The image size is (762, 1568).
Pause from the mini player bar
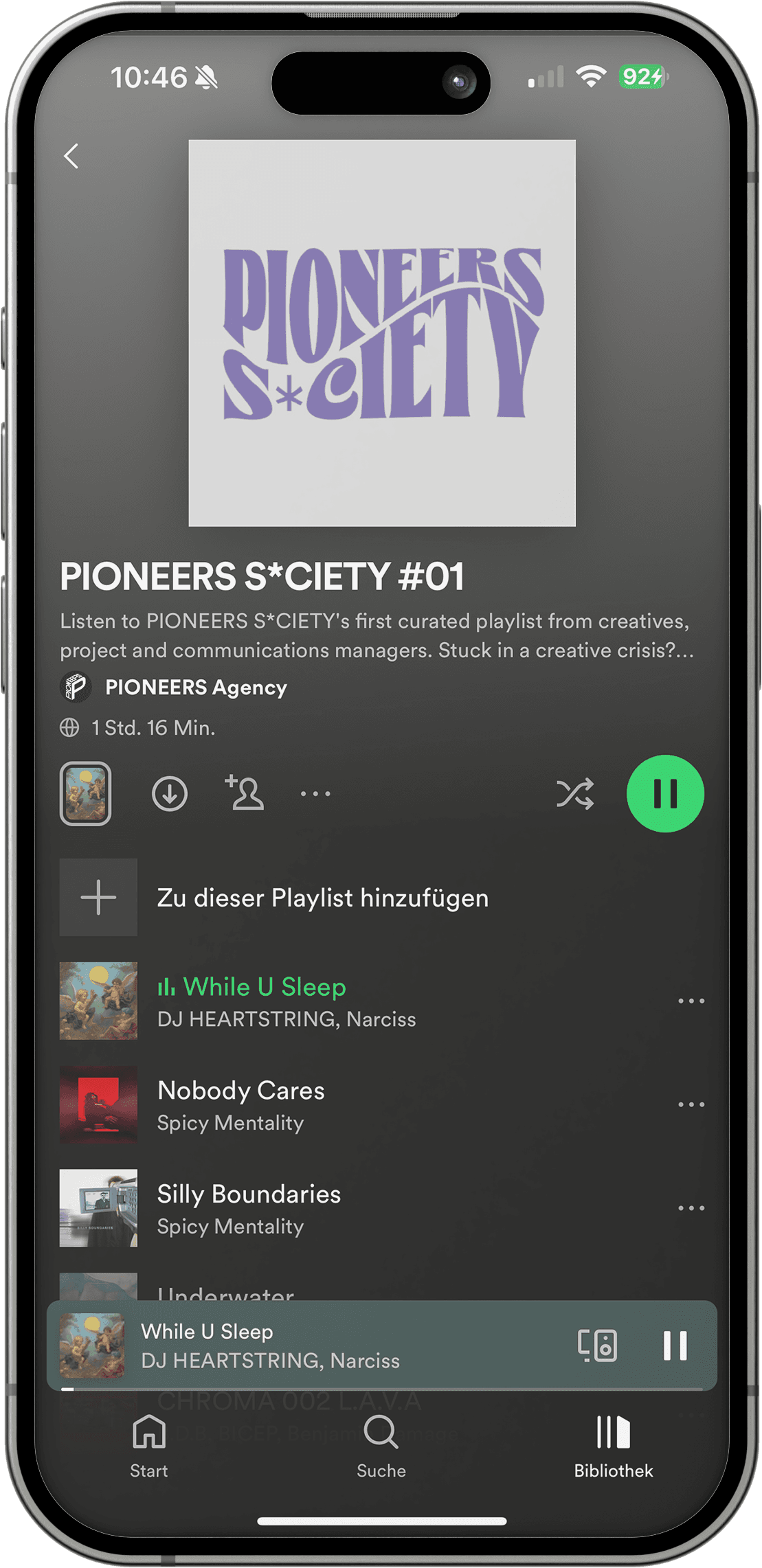675,1345
